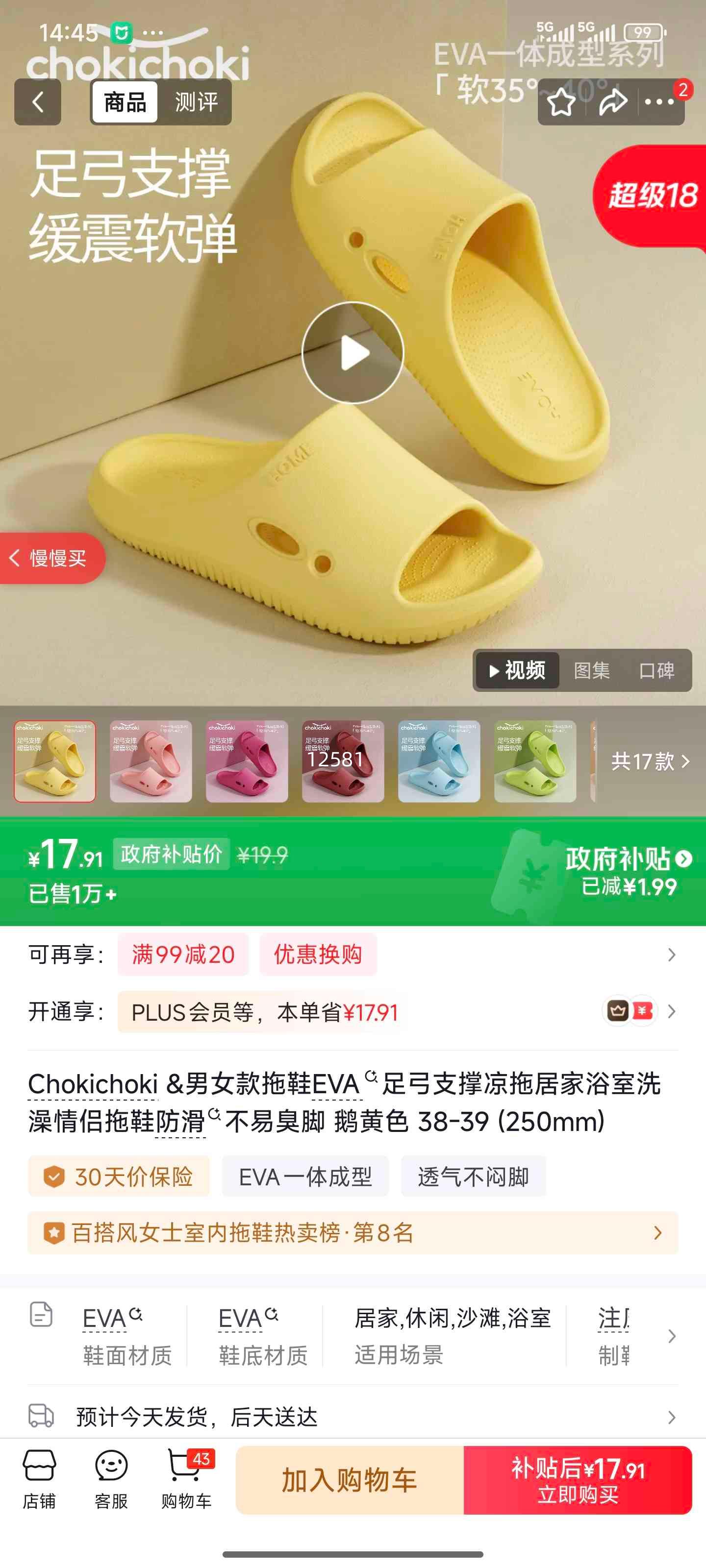Tap the back arrow at top left
706x1568 pixels.
[x=38, y=100]
